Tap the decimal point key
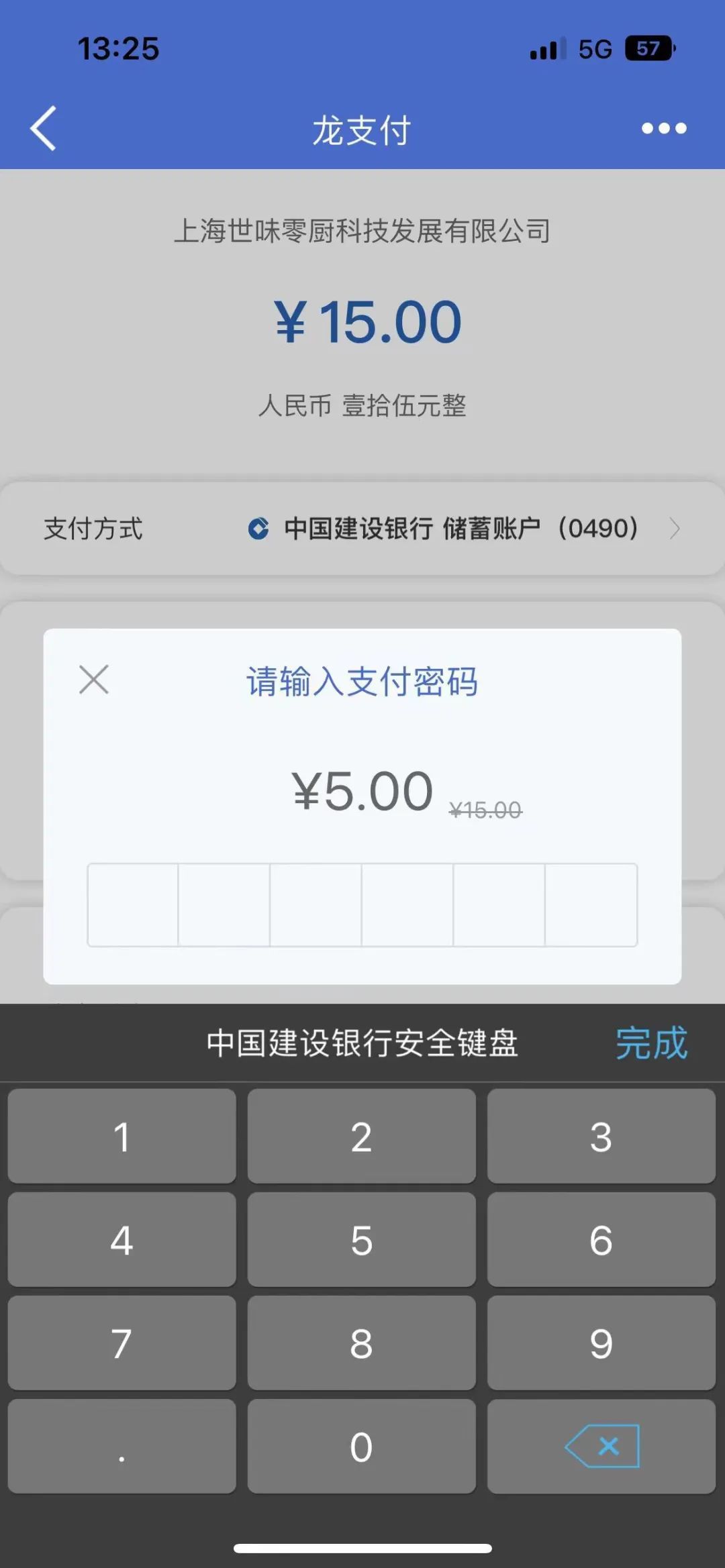Screen dimensions: 725x1568 click(x=122, y=1447)
